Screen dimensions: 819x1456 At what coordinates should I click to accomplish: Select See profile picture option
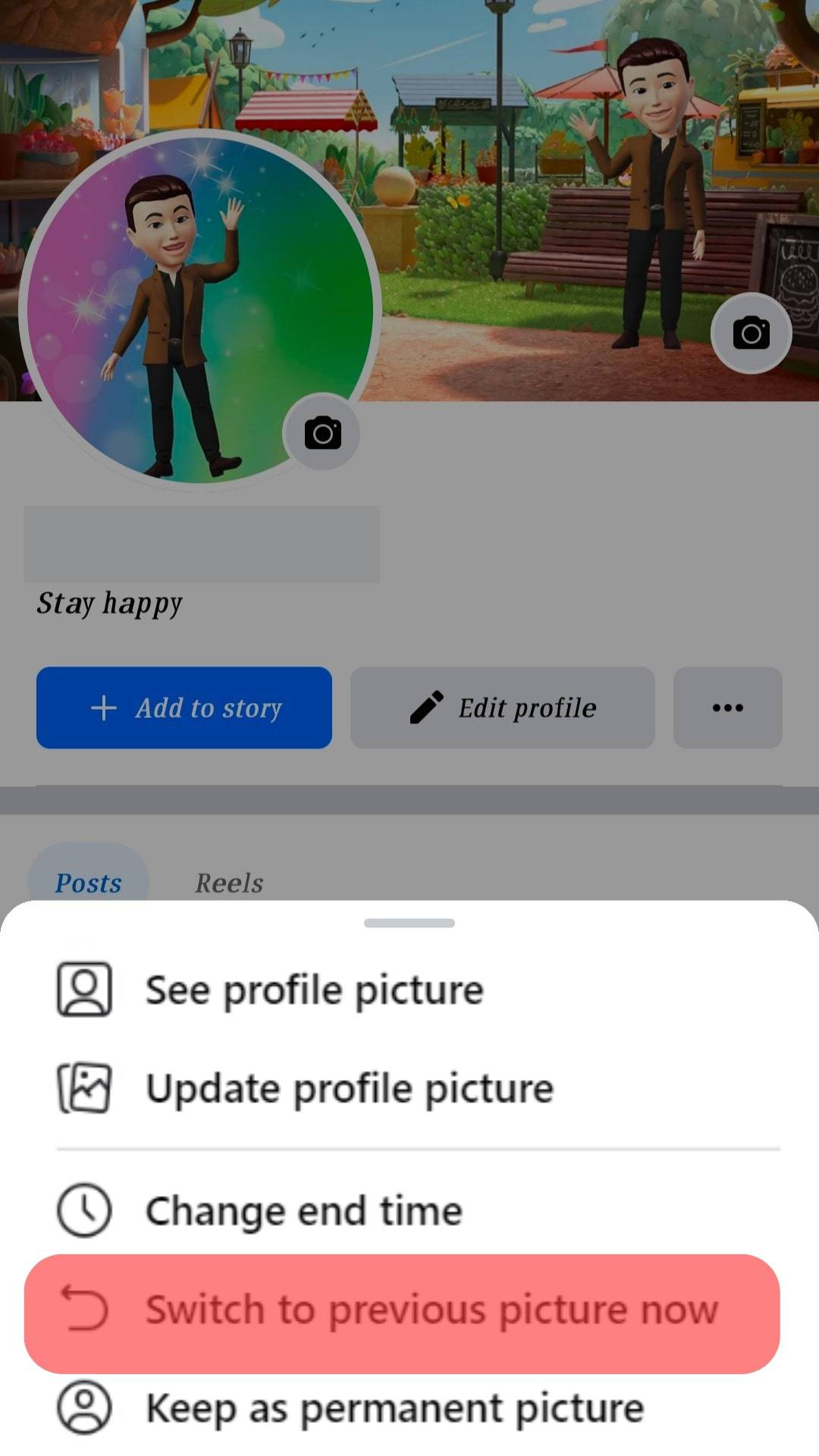(314, 990)
